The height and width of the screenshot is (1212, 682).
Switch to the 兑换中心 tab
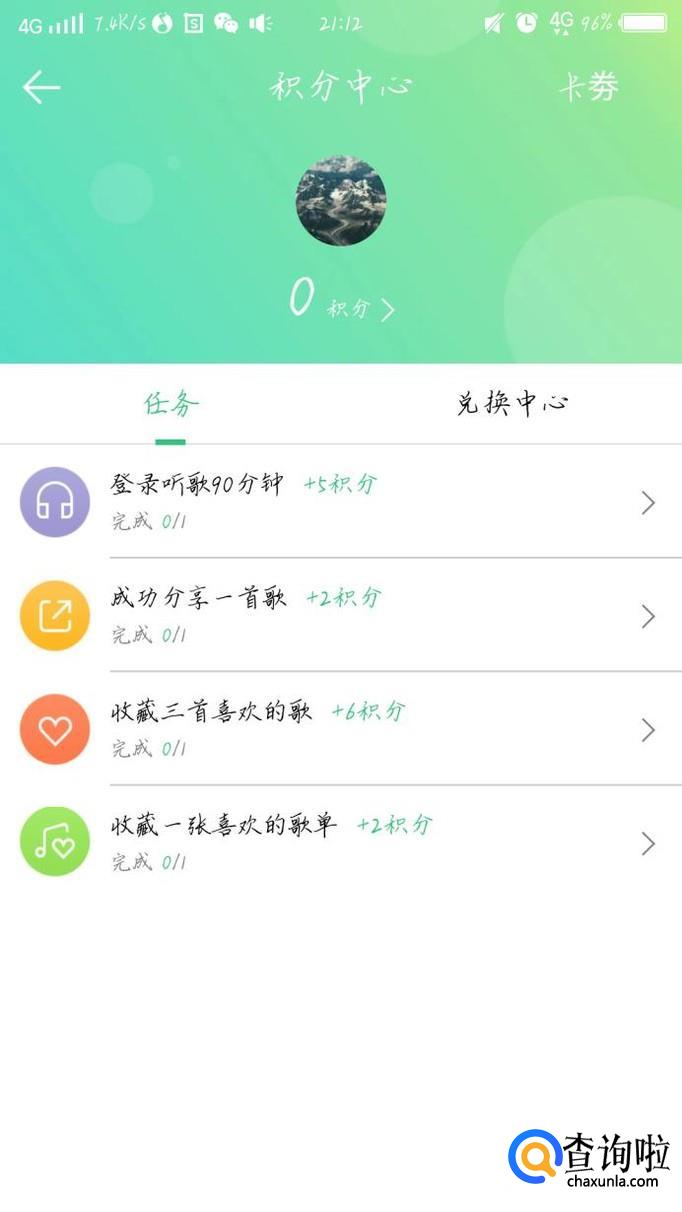pos(512,404)
